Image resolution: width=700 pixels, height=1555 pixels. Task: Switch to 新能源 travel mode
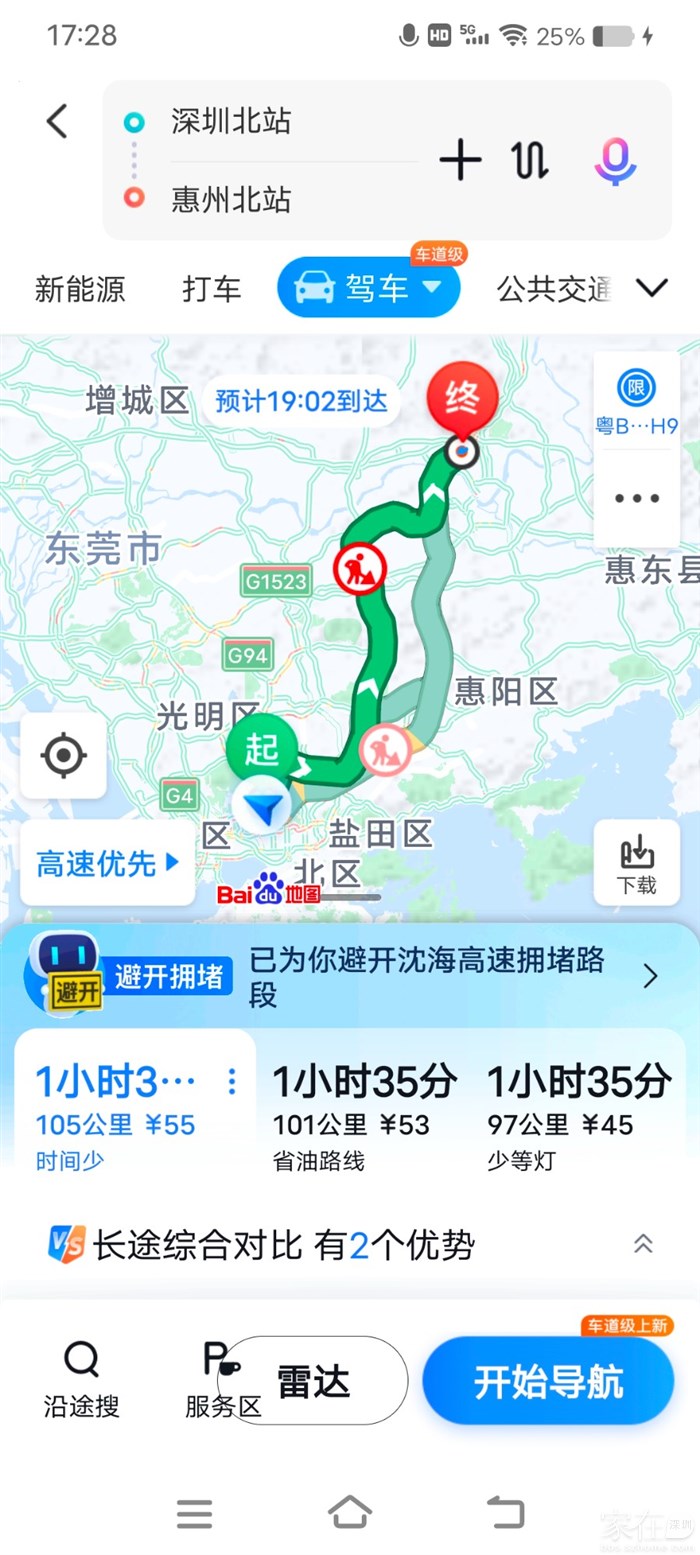pos(80,290)
